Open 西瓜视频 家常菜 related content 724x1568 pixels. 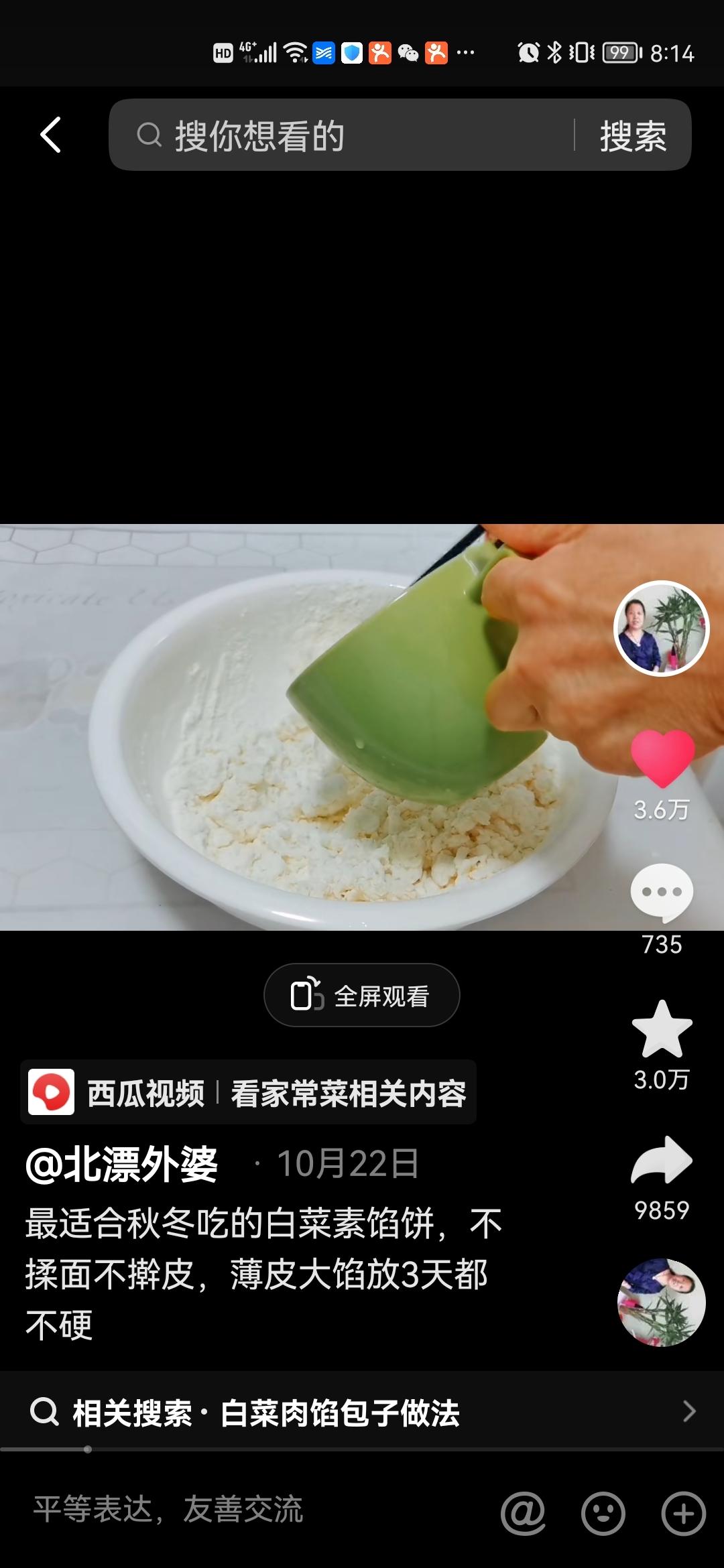(248, 1092)
